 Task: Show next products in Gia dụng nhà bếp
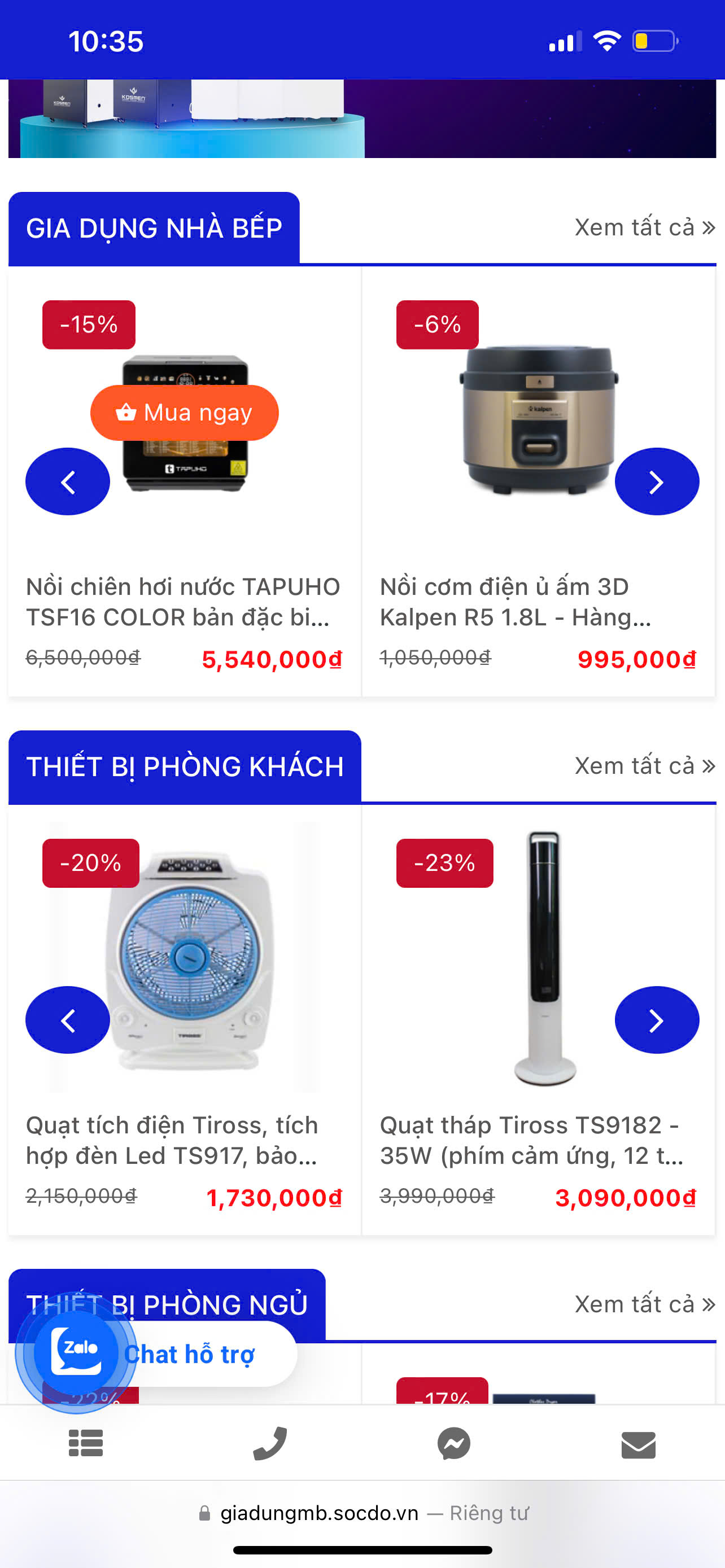[656, 481]
